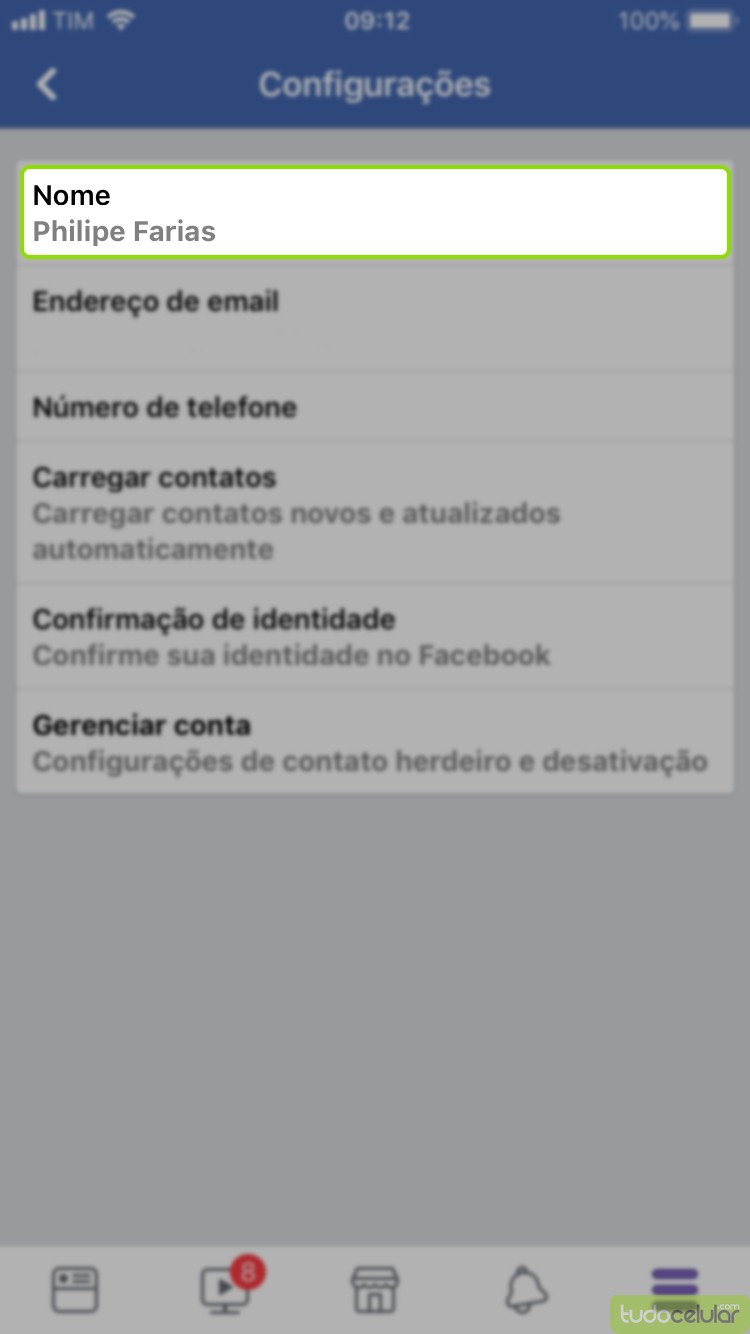
Task: Switch to the news feed tab
Action: [x=75, y=1288]
